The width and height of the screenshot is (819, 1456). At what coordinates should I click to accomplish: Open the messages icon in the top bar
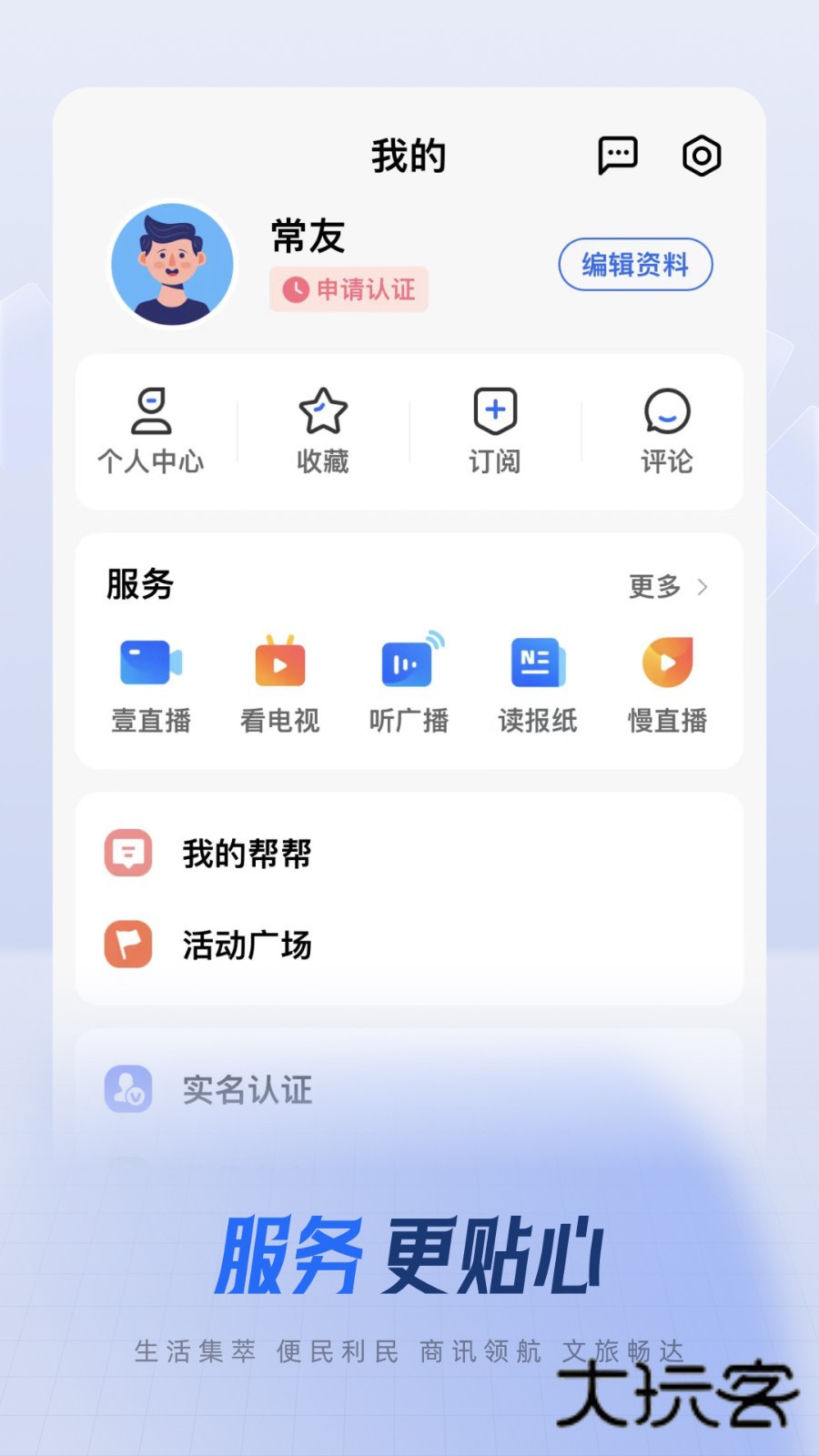pyautogui.click(x=618, y=155)
